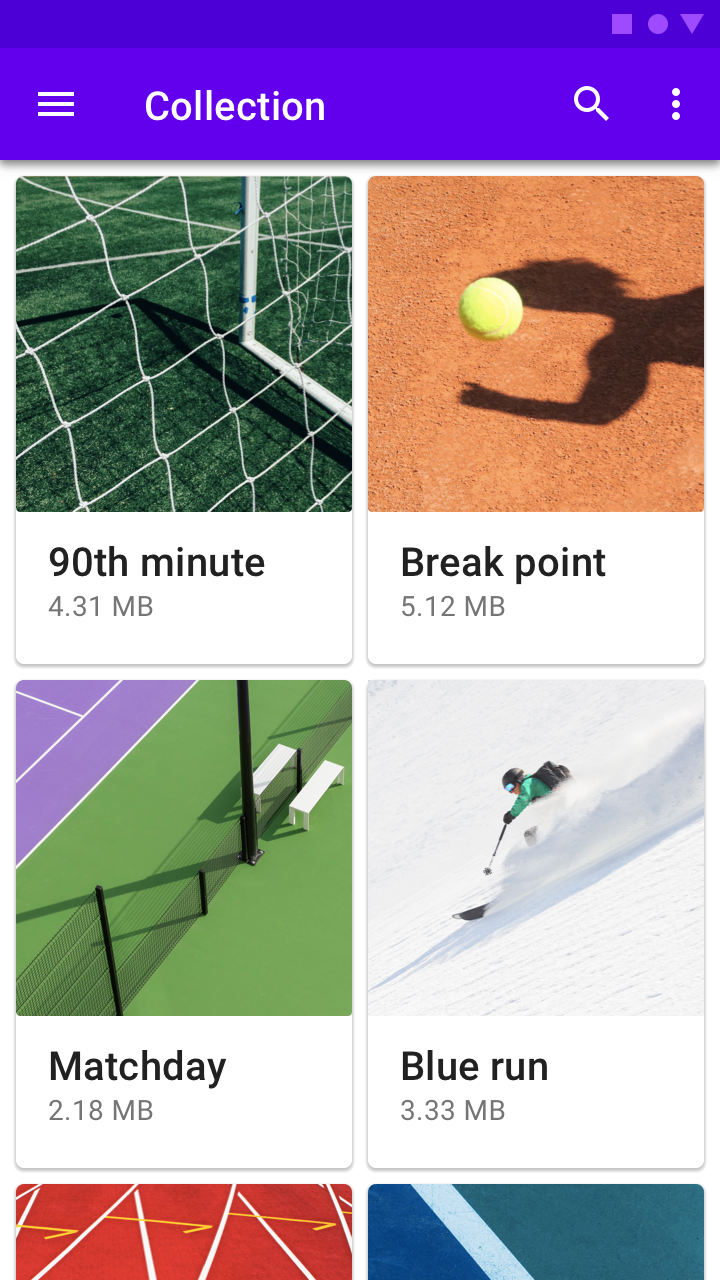Click the triangle status bar icon

point(692,24)
